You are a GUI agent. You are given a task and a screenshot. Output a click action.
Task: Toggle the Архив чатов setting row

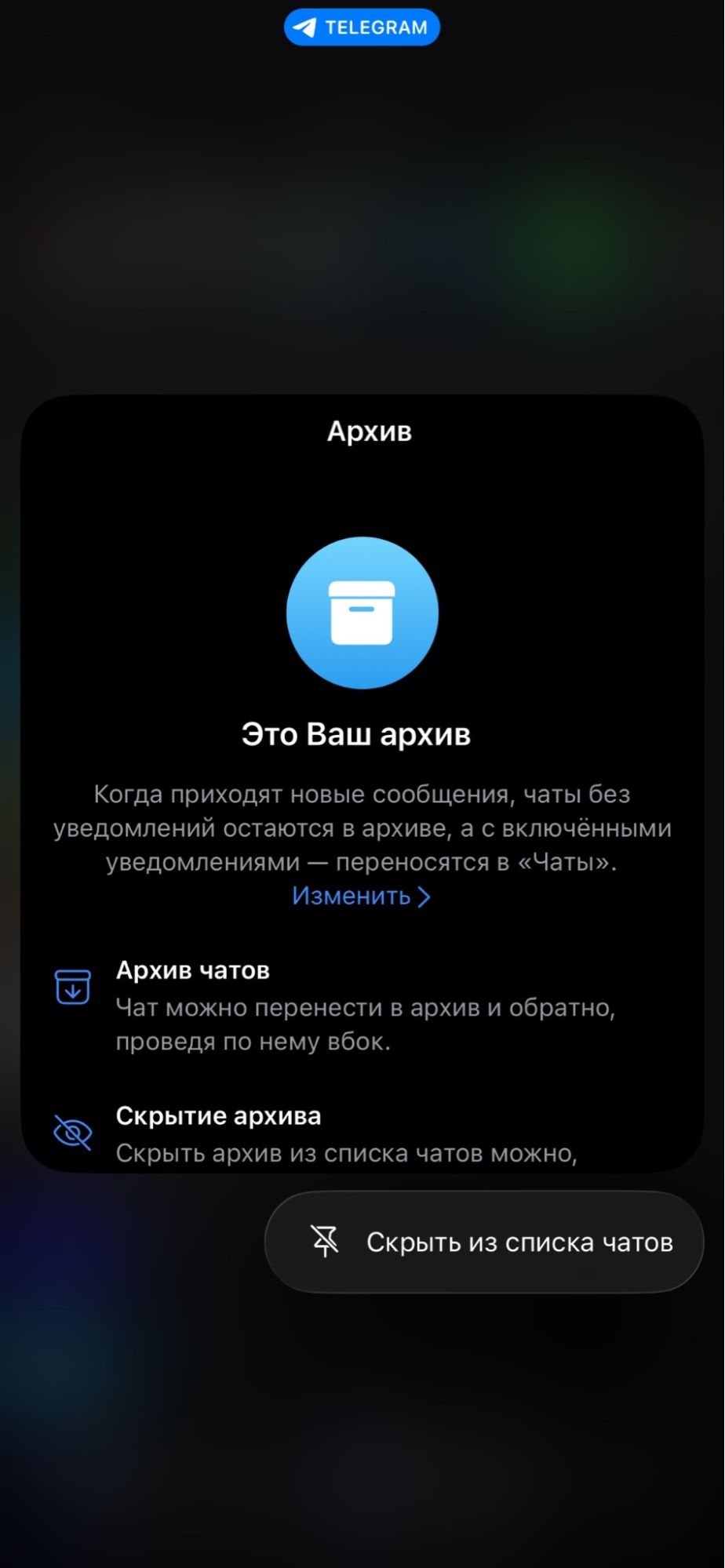(x=192, y=970)
